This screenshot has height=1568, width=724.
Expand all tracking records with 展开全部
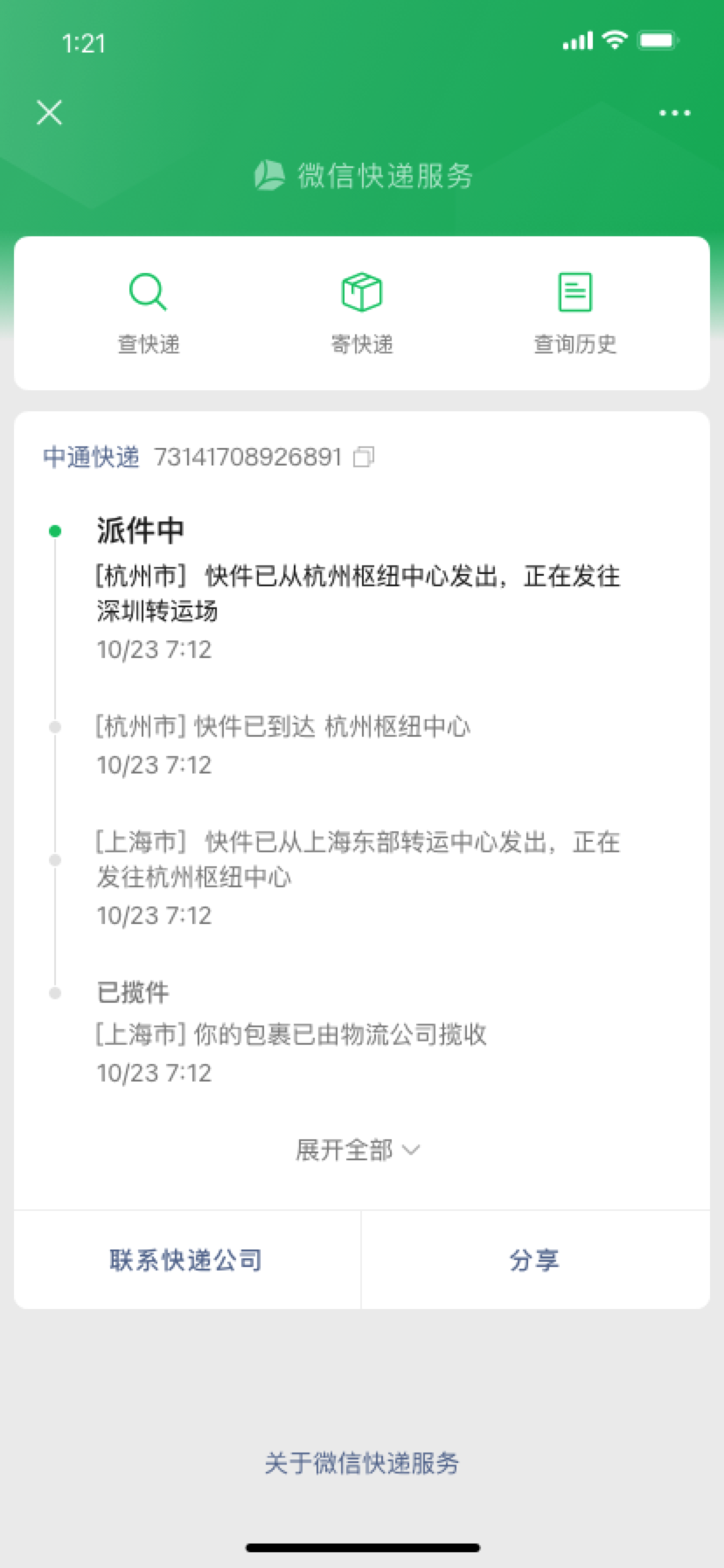(358, 1150)
